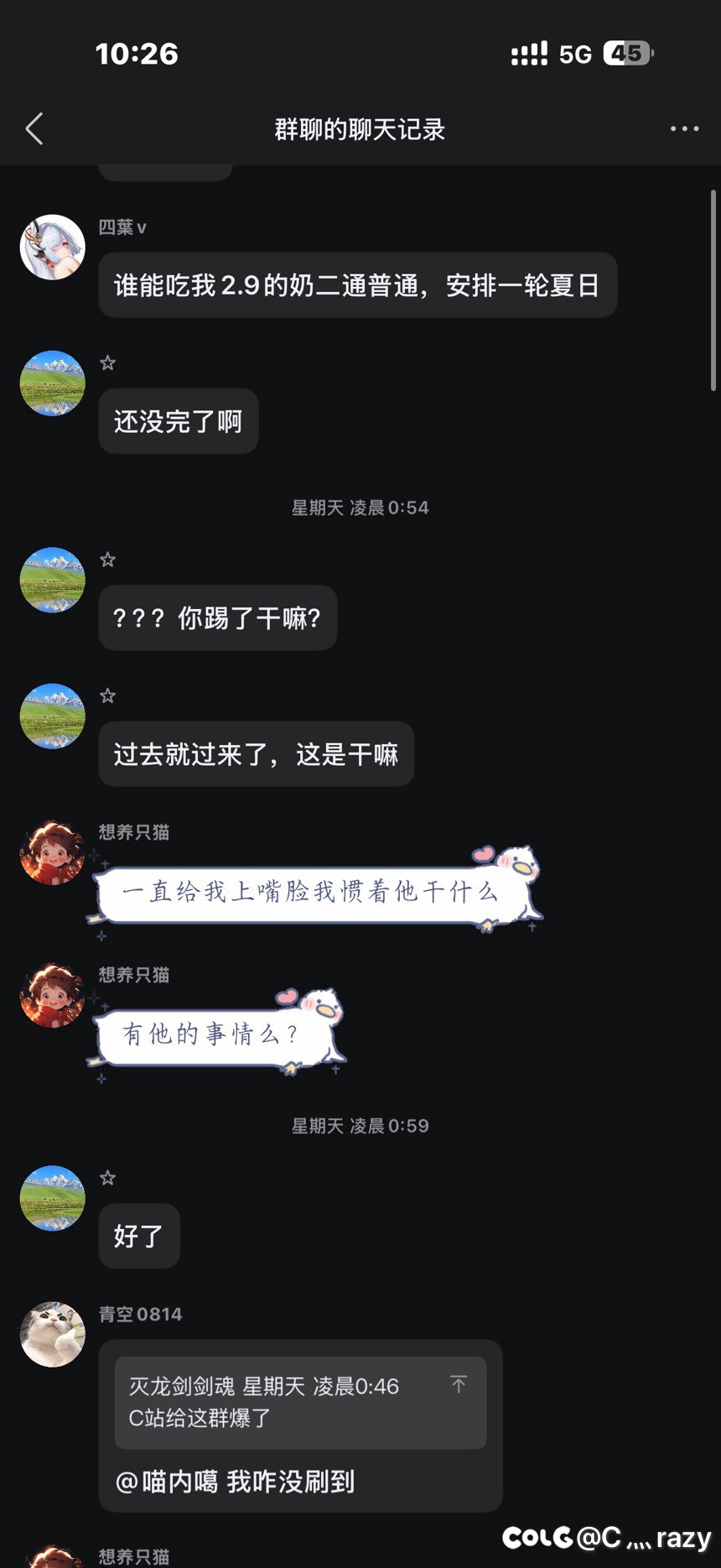721x1568 pixels.
Task: Tap avatar next to "好了" message
Action: coord(53,1198)
